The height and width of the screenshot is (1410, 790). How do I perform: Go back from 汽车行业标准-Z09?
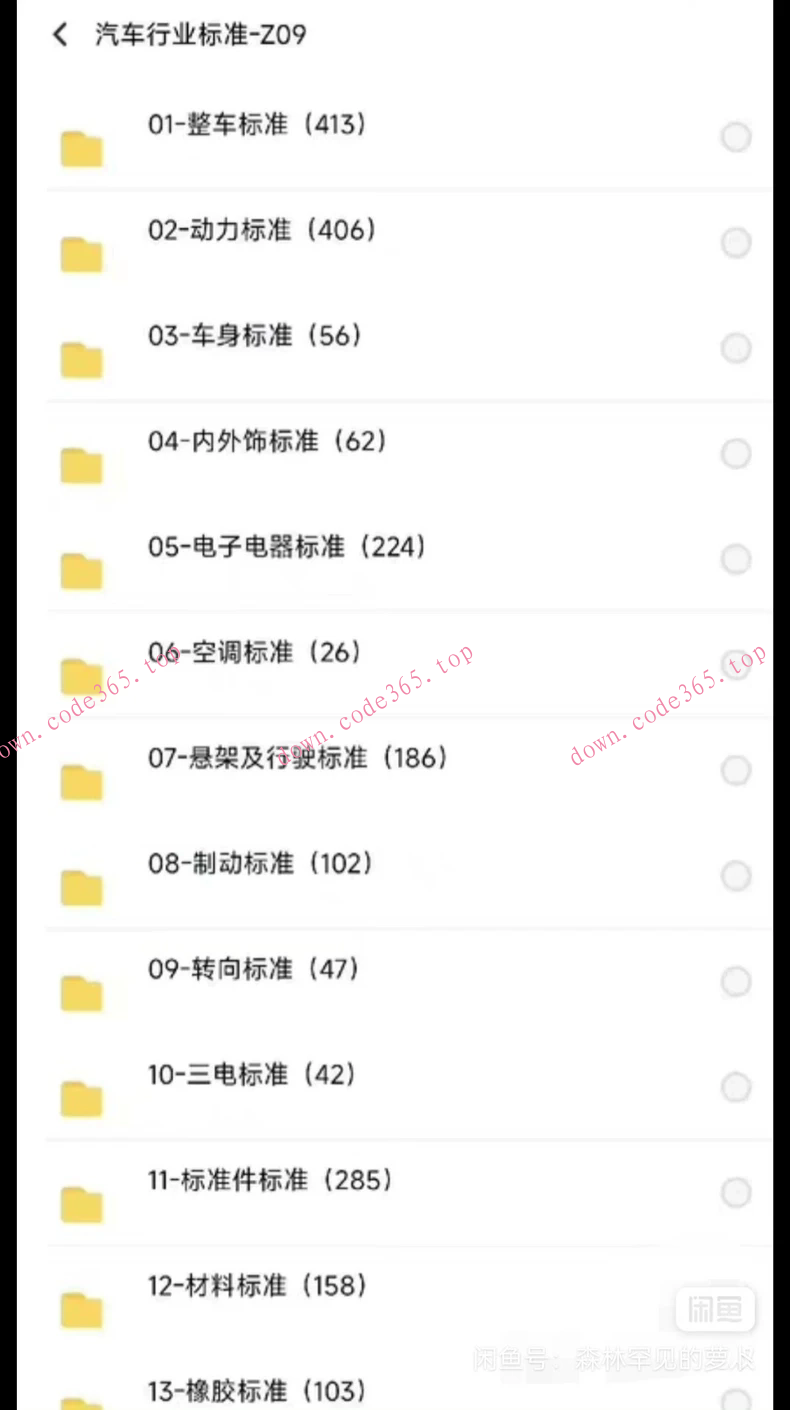[x=61, y=35]
